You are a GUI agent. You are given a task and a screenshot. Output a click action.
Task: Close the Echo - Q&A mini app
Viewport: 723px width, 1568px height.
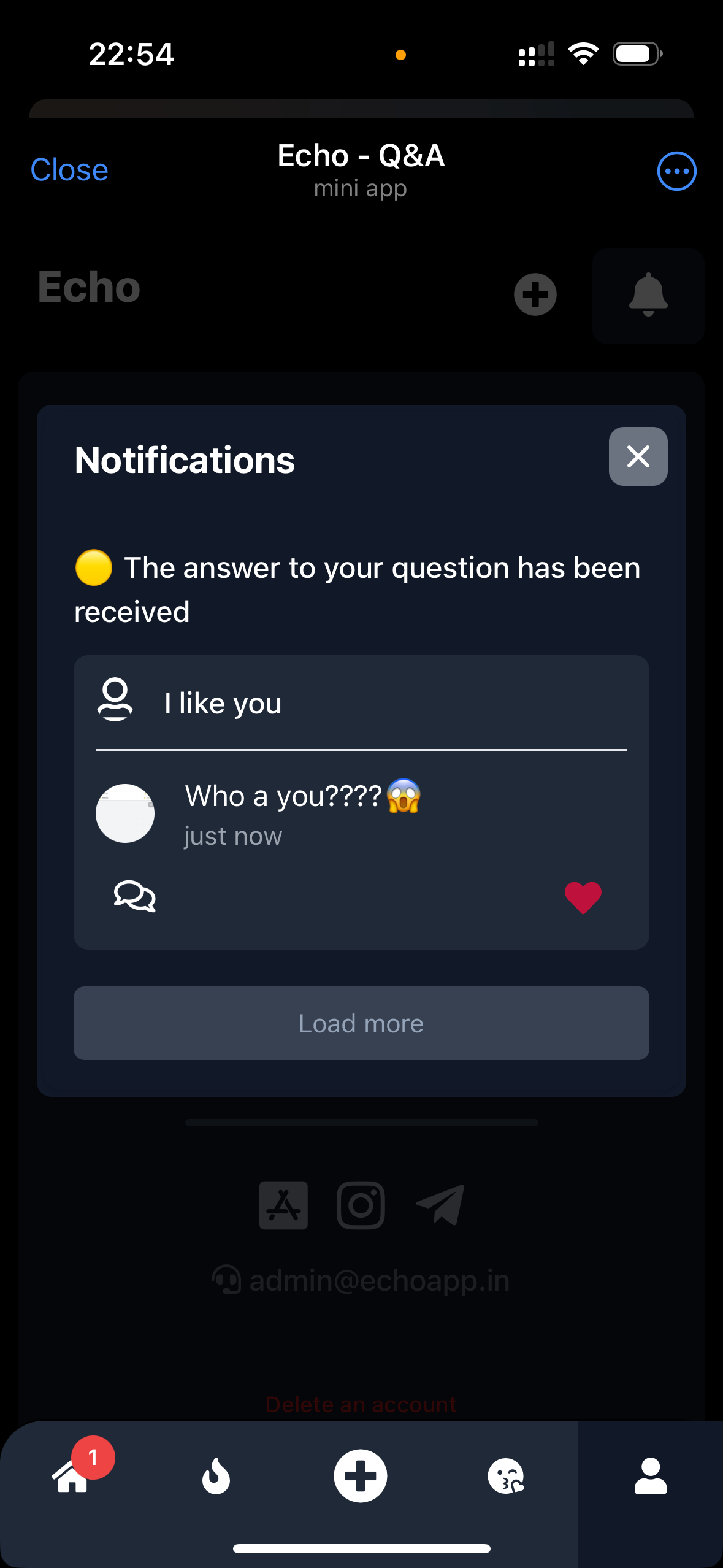coord(69,170)
